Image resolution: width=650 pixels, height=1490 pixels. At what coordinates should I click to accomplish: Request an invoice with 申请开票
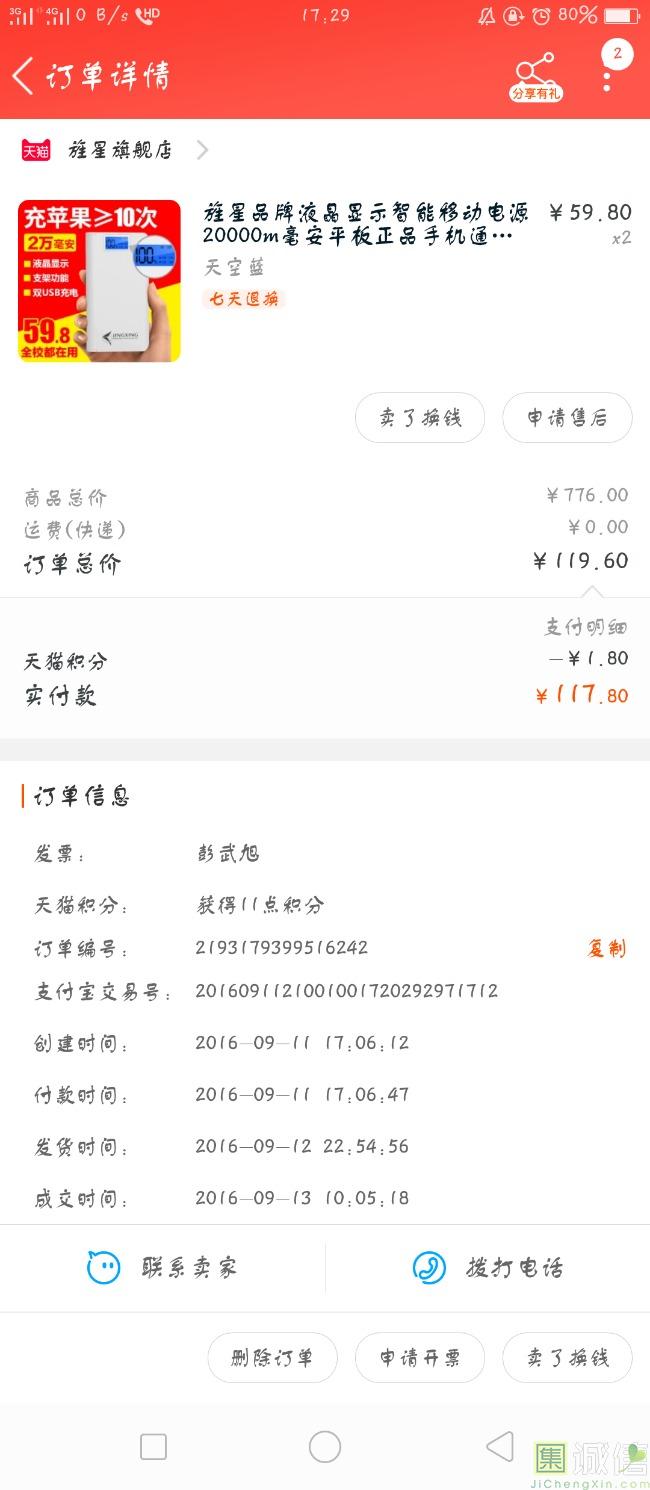click(x=420, y=1357)
